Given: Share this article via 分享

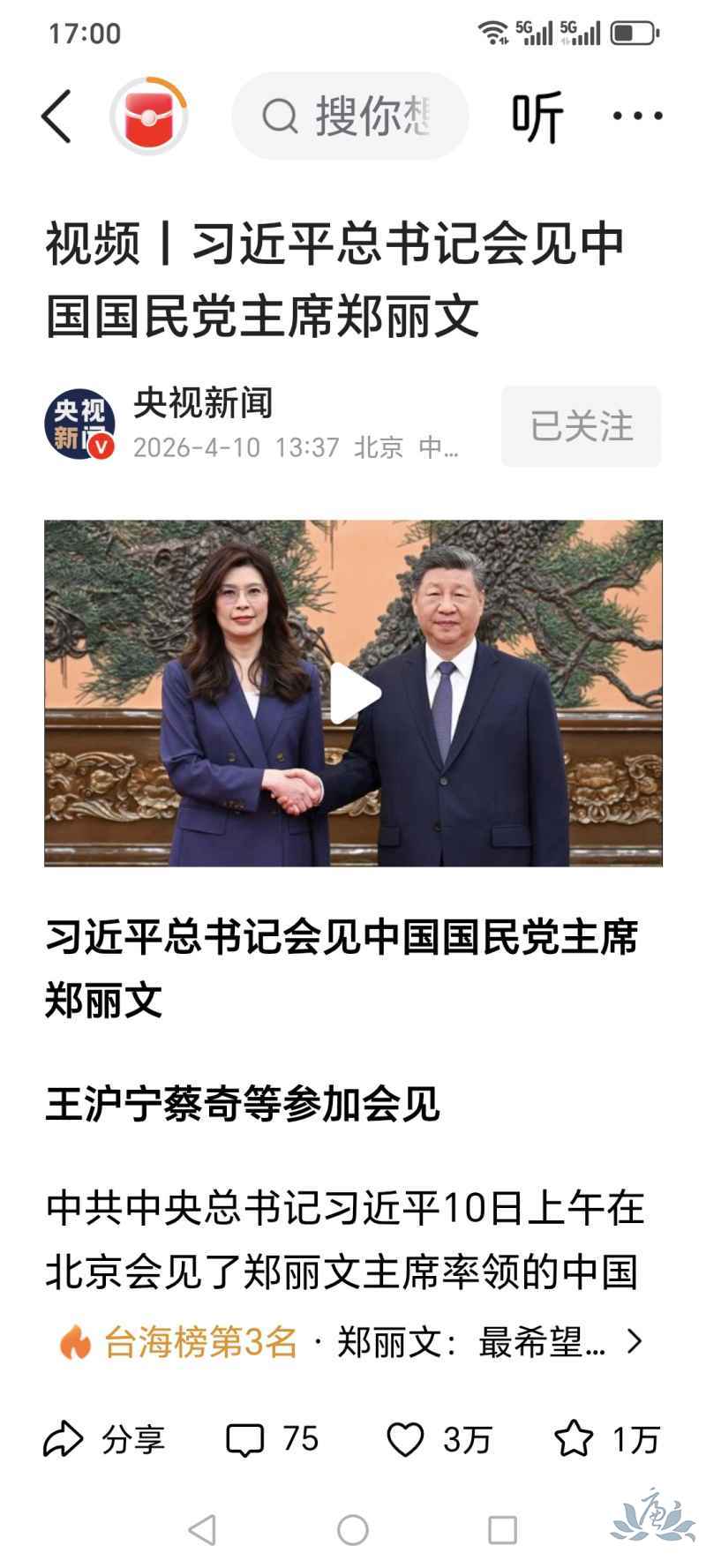Looking at the screenshot, I should click(104, 1439).
